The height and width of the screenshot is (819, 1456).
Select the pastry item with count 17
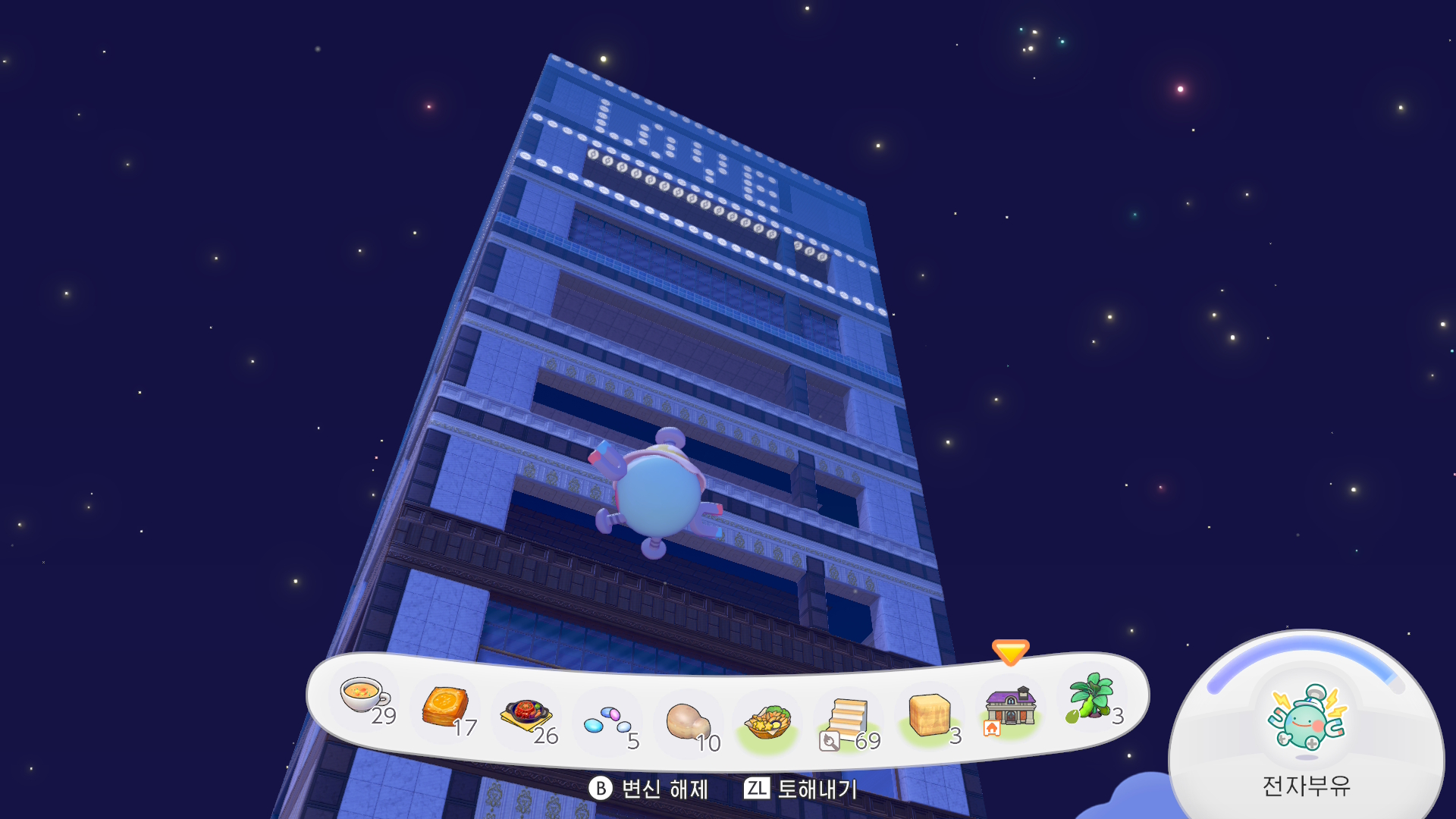[446, 707]
